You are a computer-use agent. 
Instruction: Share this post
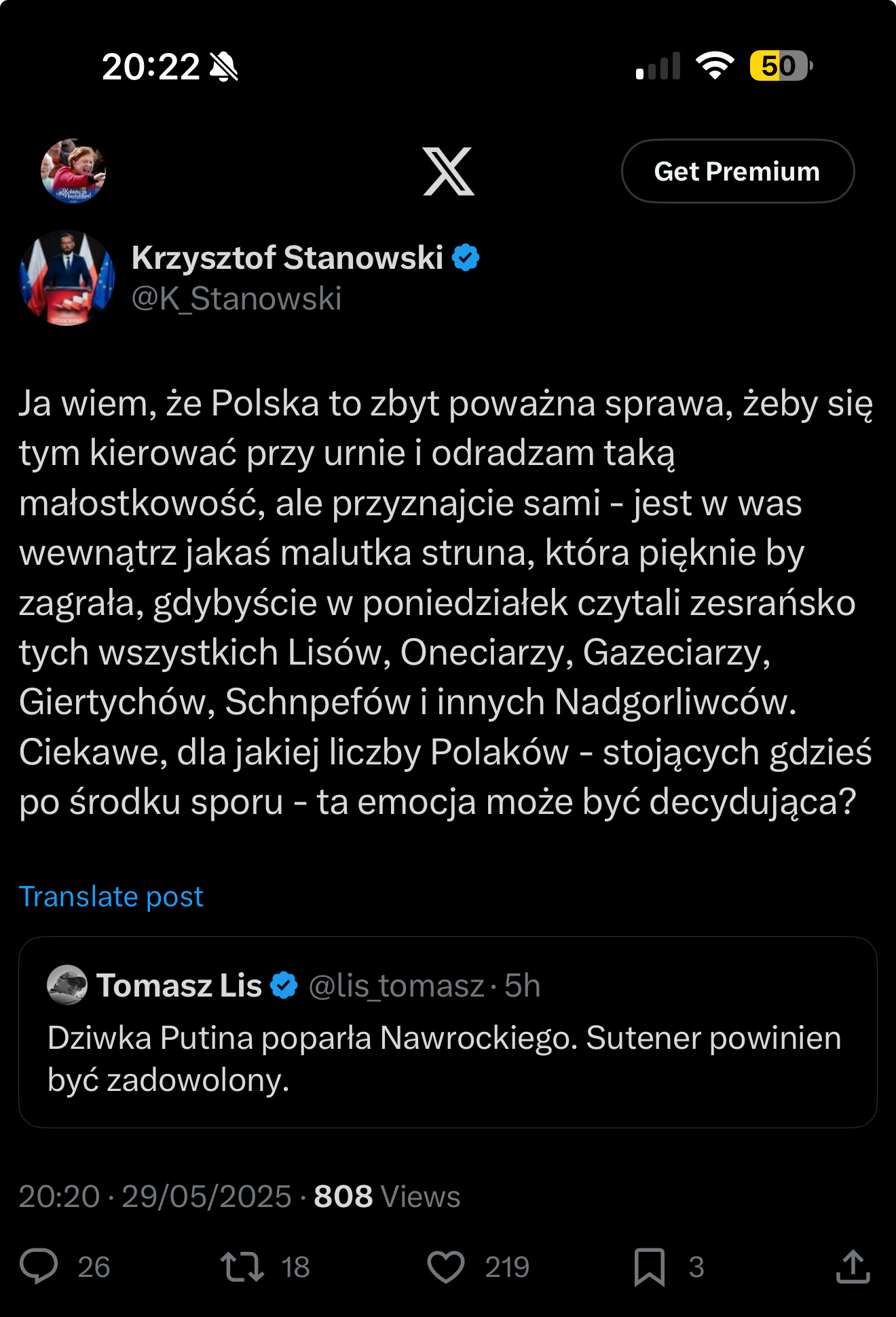click(853, 1266)
